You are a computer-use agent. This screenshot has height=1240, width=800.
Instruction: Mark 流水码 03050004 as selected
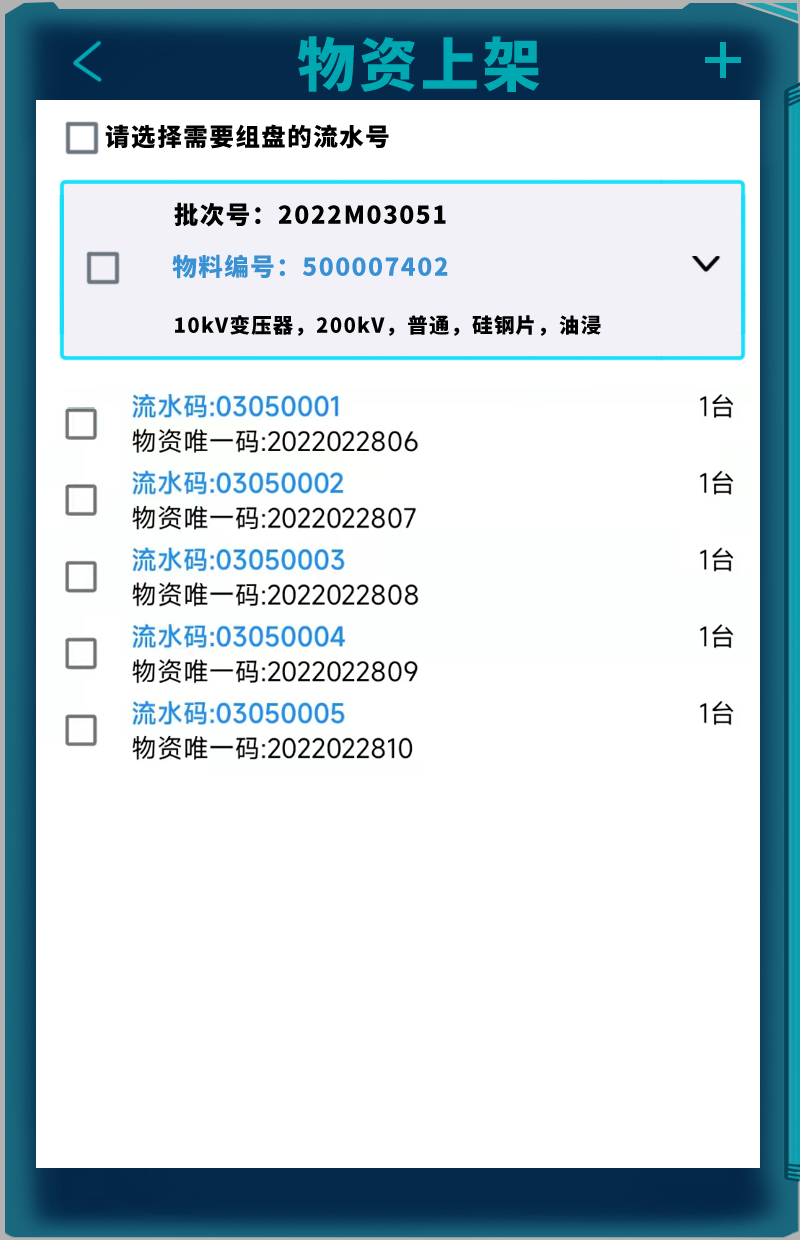pyautogui.click(x=81, y=654)
